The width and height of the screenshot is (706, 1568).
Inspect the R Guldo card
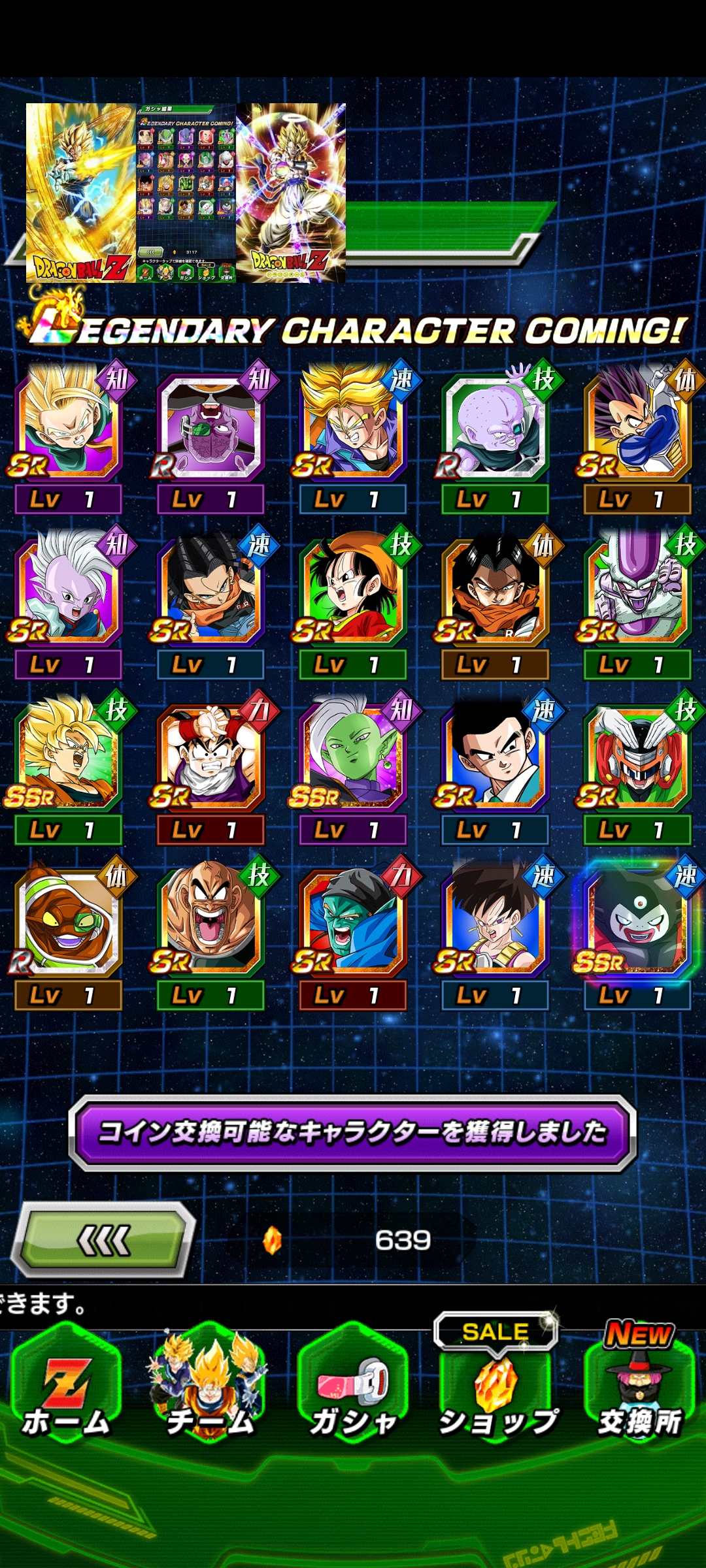click(x=496, y=425)
